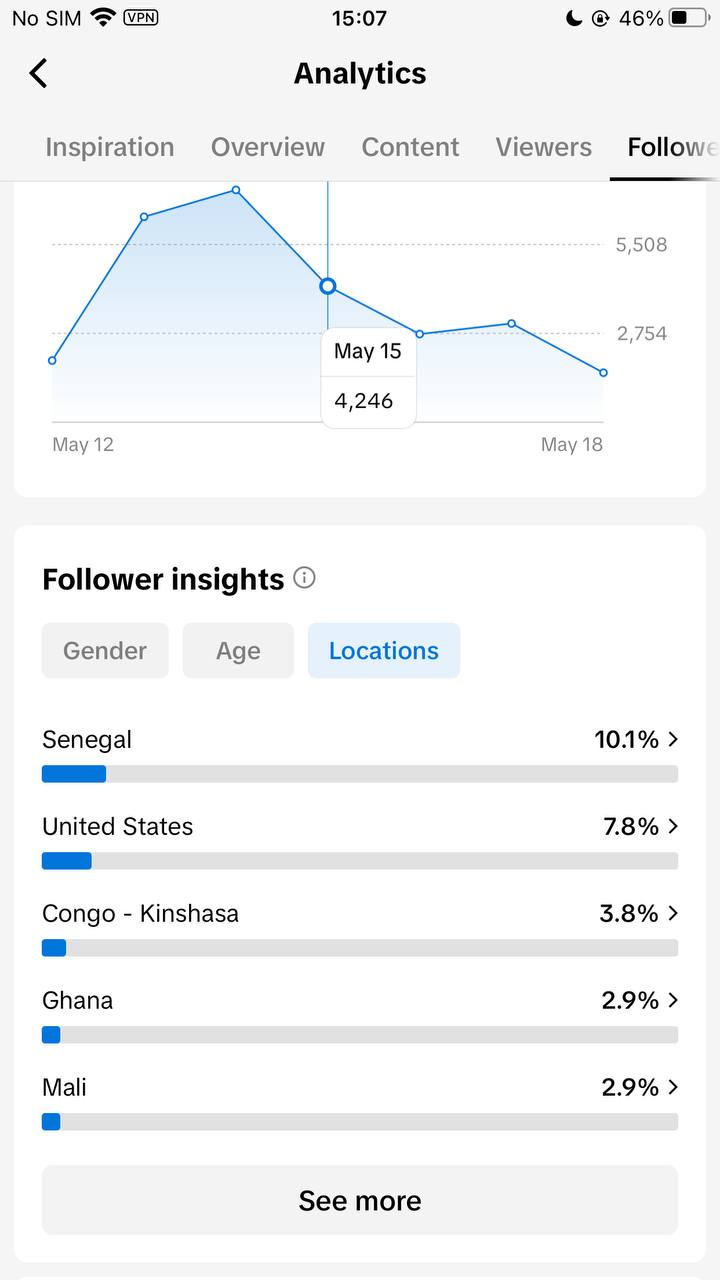720x1280 pixels.
Task: Switch to the Overview tab
Action: (268, 147)
